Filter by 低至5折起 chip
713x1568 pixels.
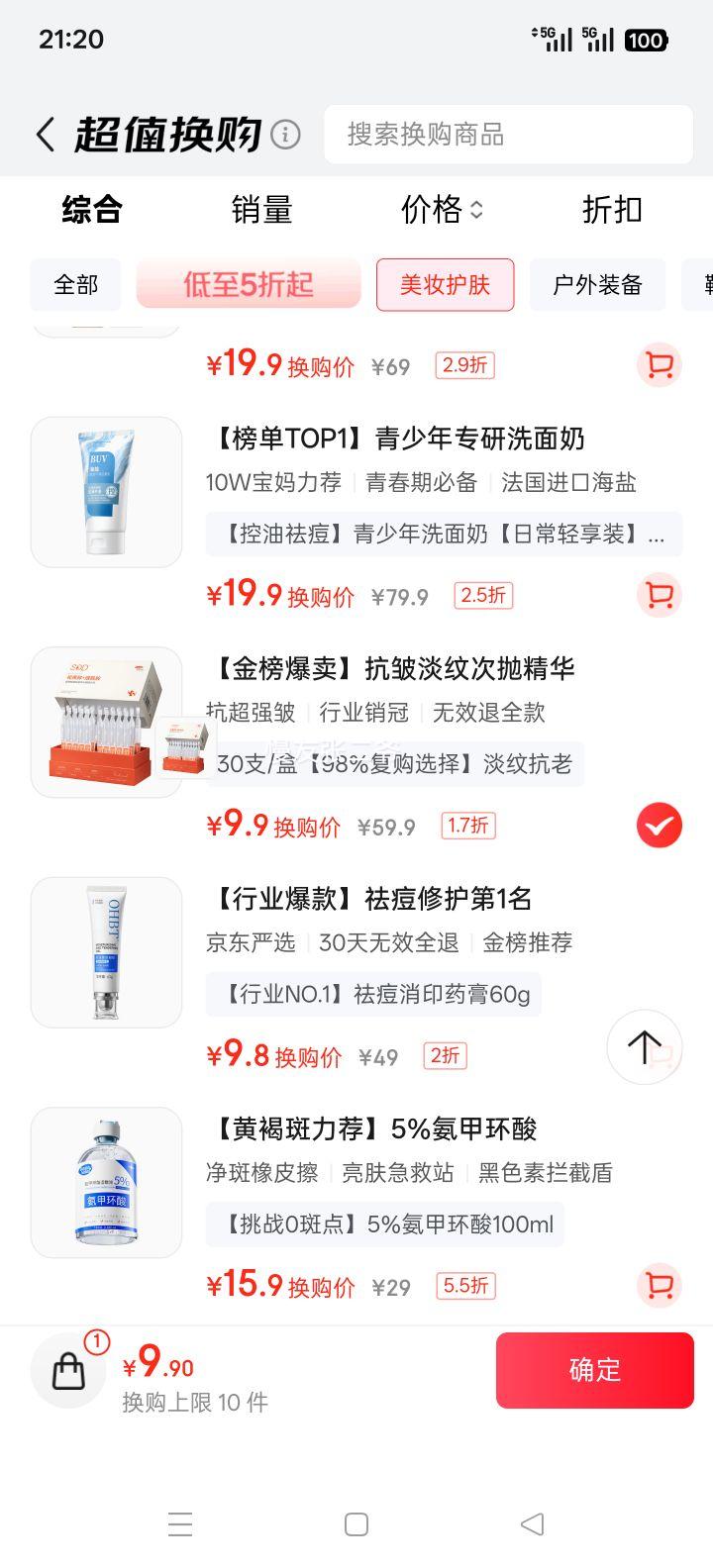point(249,285)
